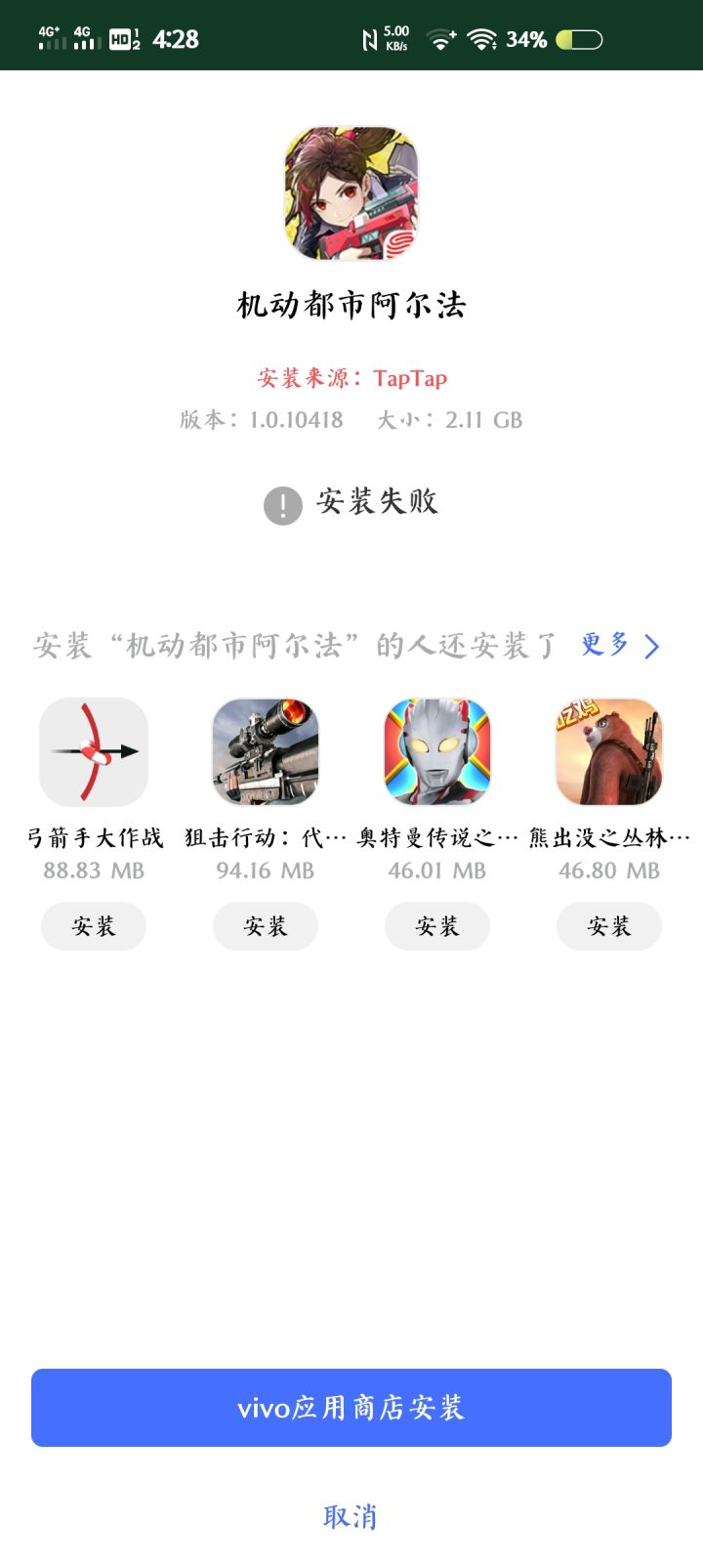Tap the 狙击行动 sniper game icon
The image size is (703, 1568).
[265, 751]
